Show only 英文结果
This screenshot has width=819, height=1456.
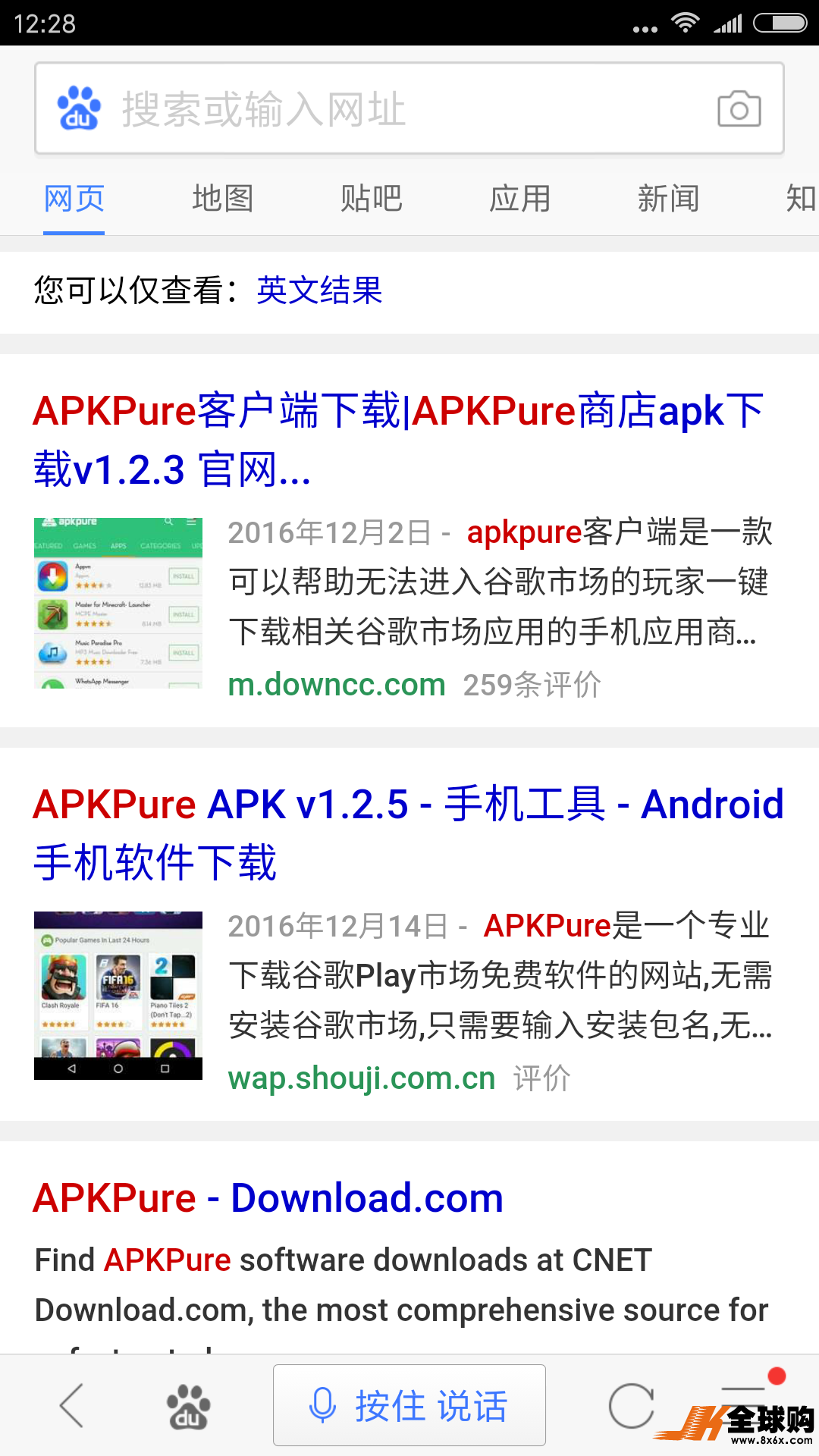(x=319, y=290)
